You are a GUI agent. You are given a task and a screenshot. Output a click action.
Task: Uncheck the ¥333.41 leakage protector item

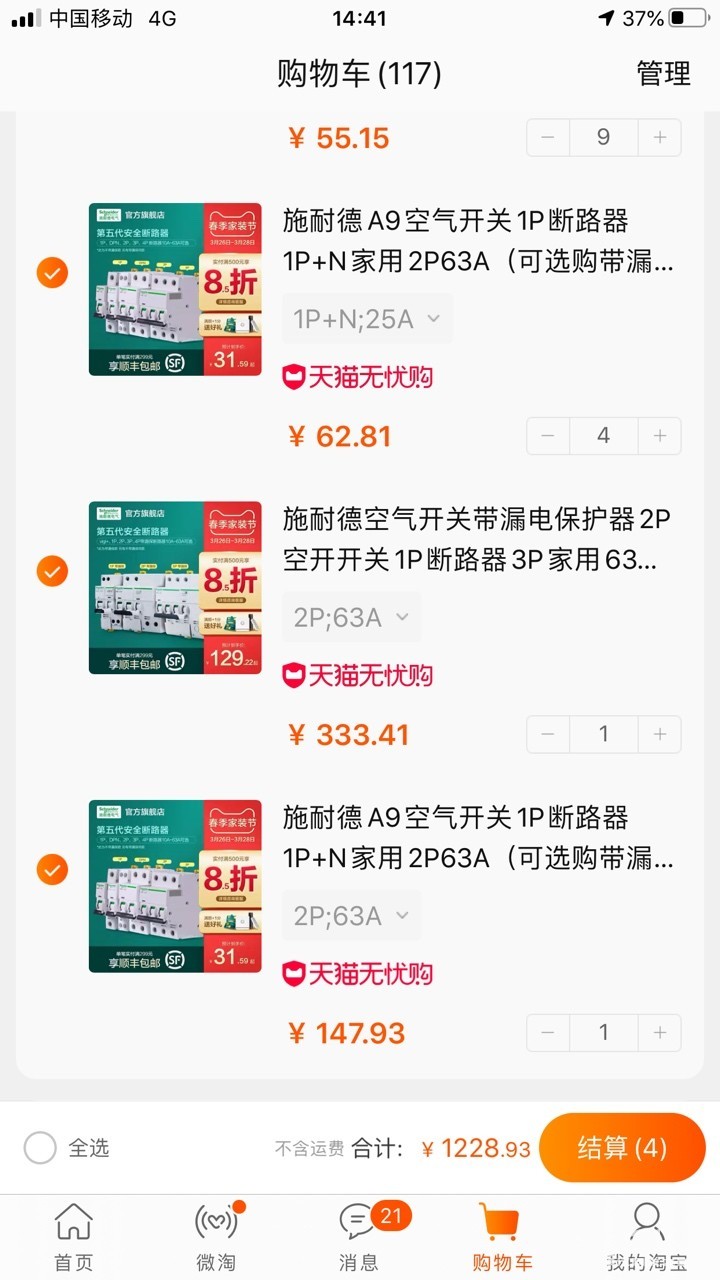pyautogui.click(x=52, y=571)
